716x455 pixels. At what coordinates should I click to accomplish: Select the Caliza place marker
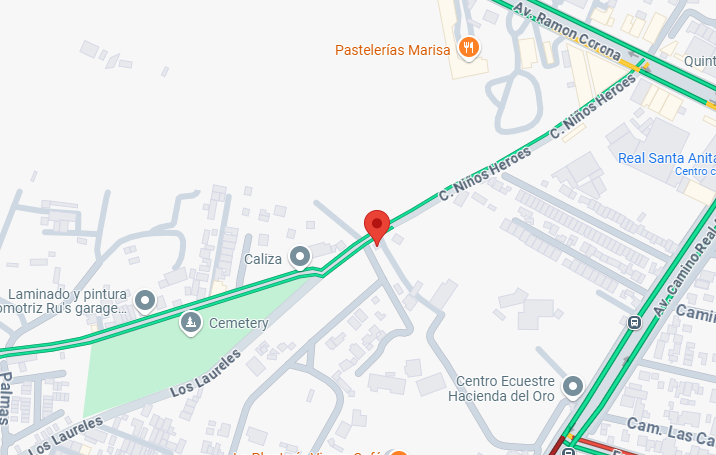[x=299, y=258]
